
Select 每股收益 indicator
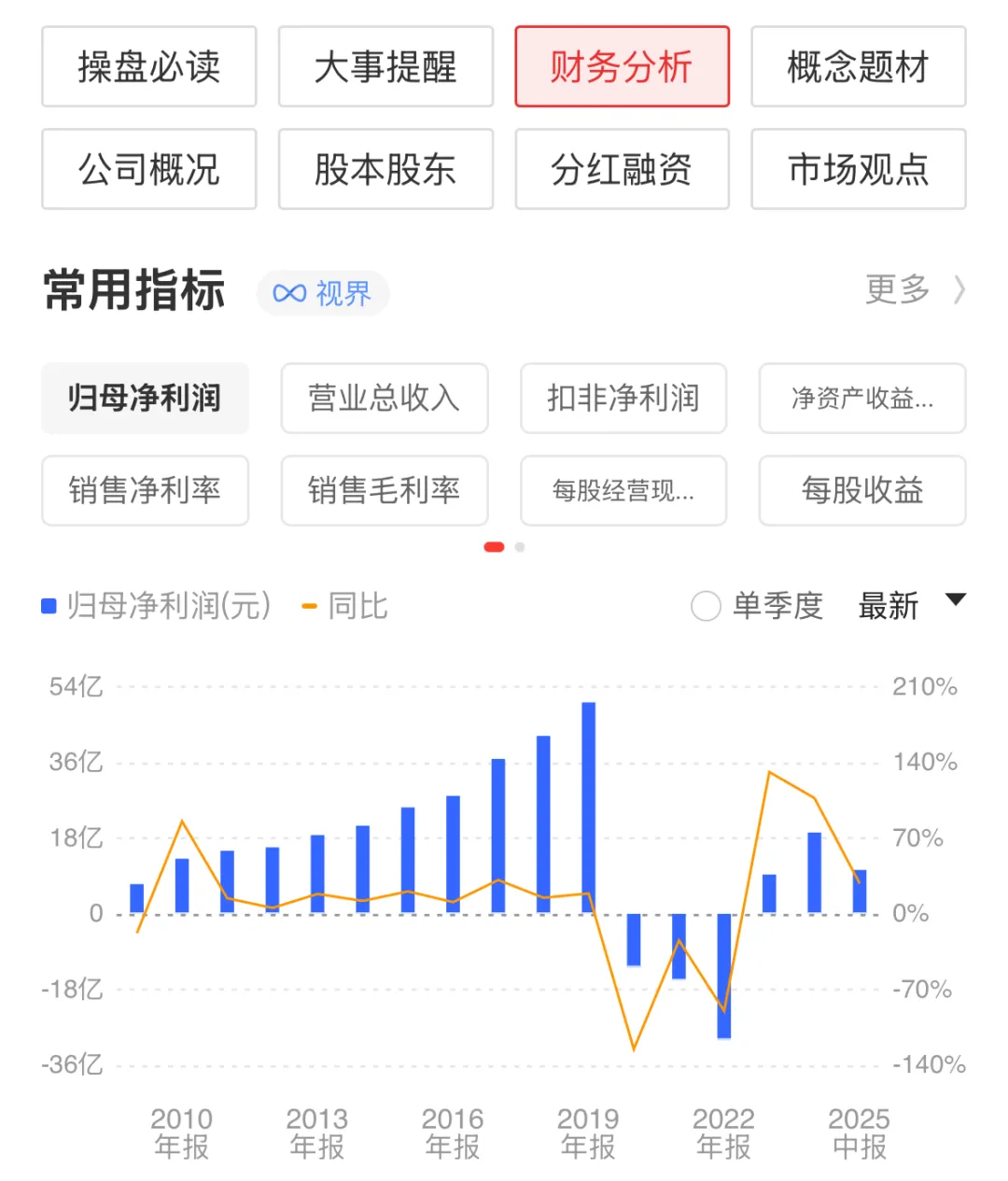862,490
